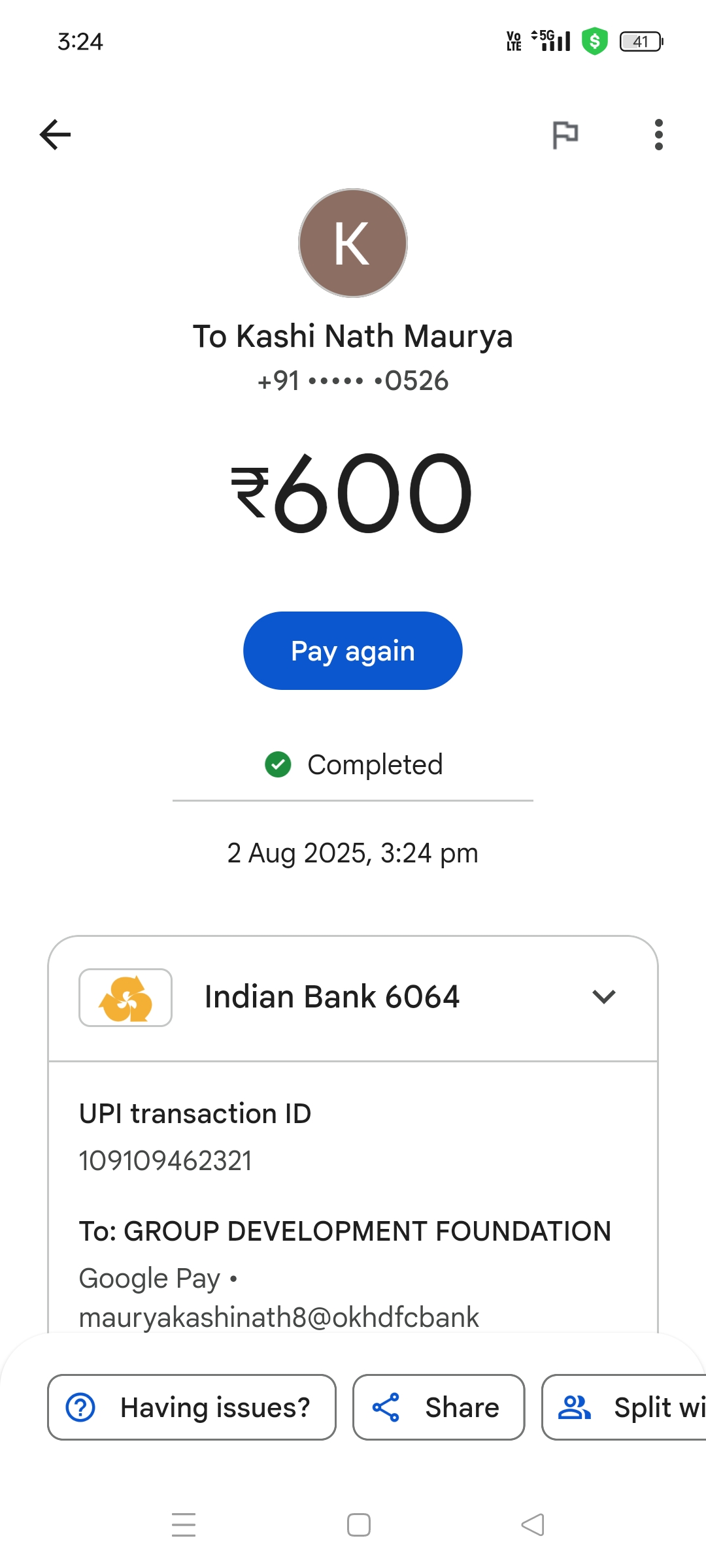Expand the Indian Bank 6064 details
Image resolution: width=706 pixels, height=1568 pixels.
click(603, 997)
